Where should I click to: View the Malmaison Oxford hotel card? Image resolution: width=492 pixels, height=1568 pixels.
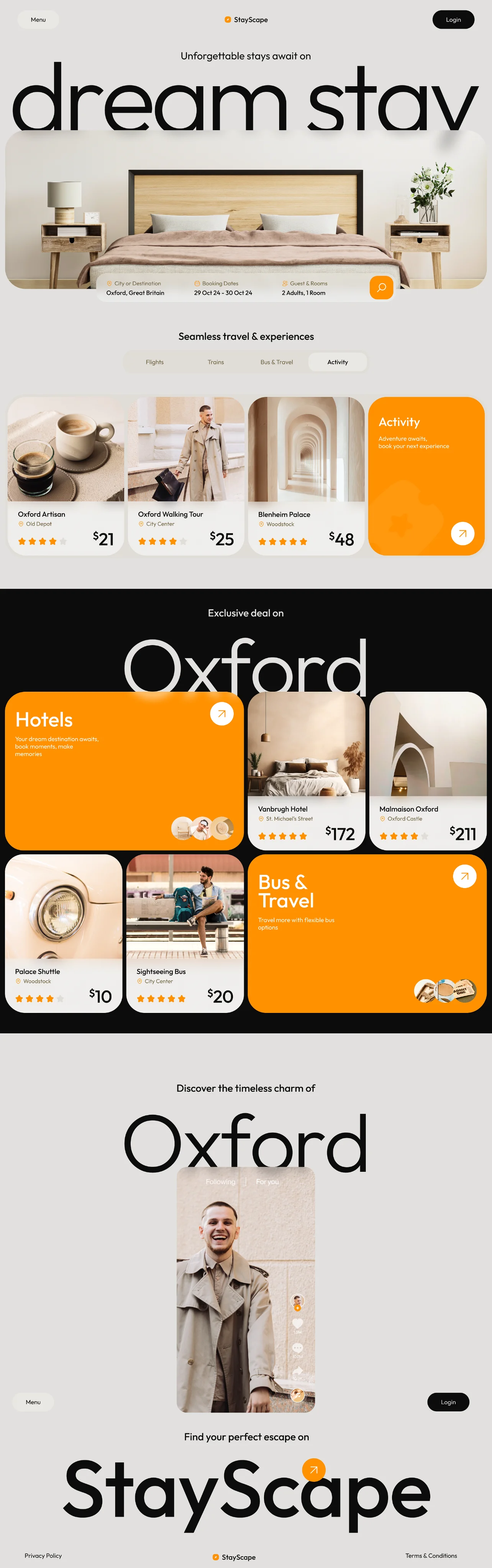pyautogui.click(x=428, y=770)
